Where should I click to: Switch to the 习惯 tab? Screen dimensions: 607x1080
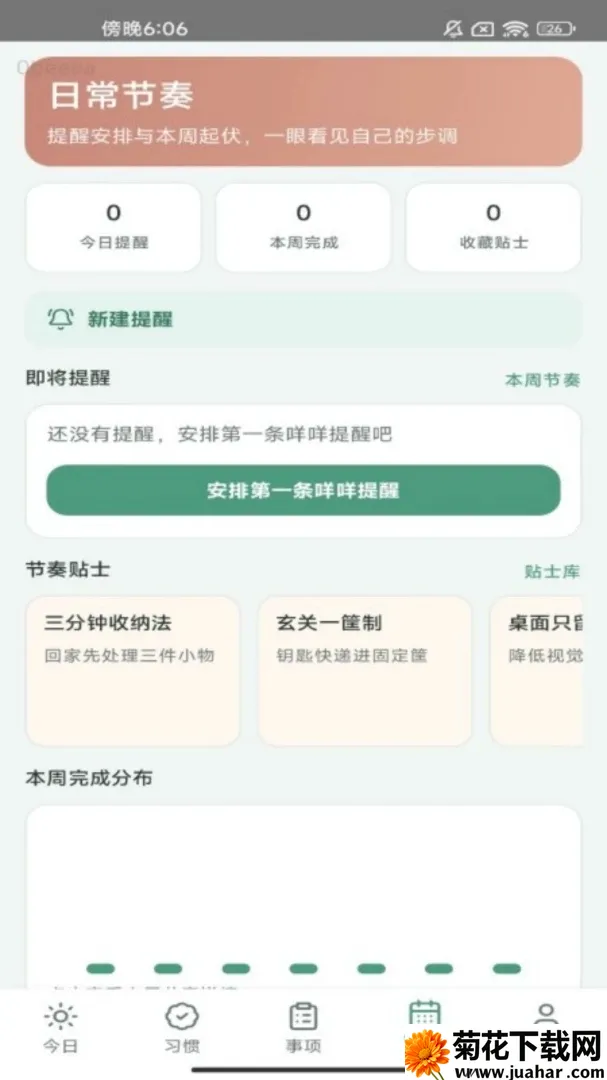[x=182, y=1028]
